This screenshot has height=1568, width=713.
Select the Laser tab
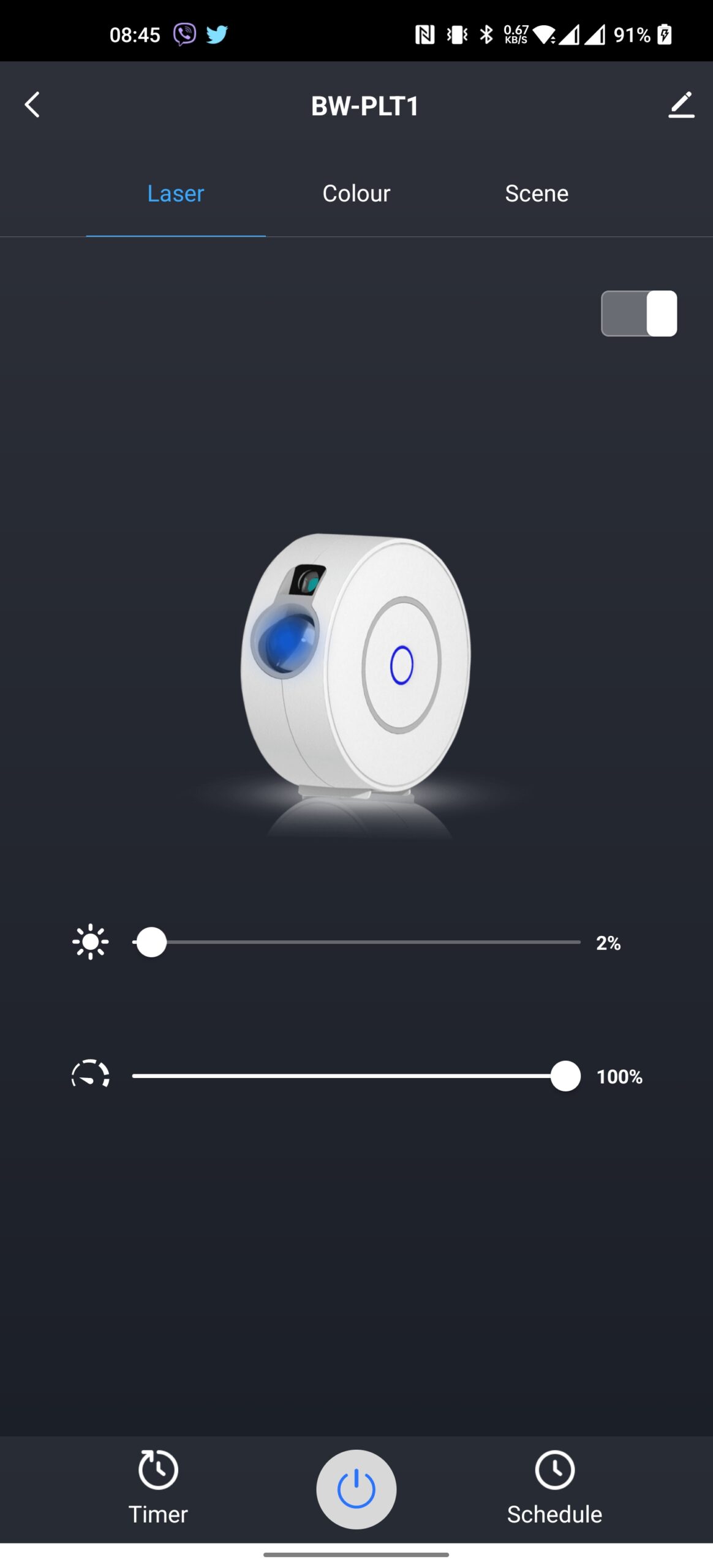176,194
